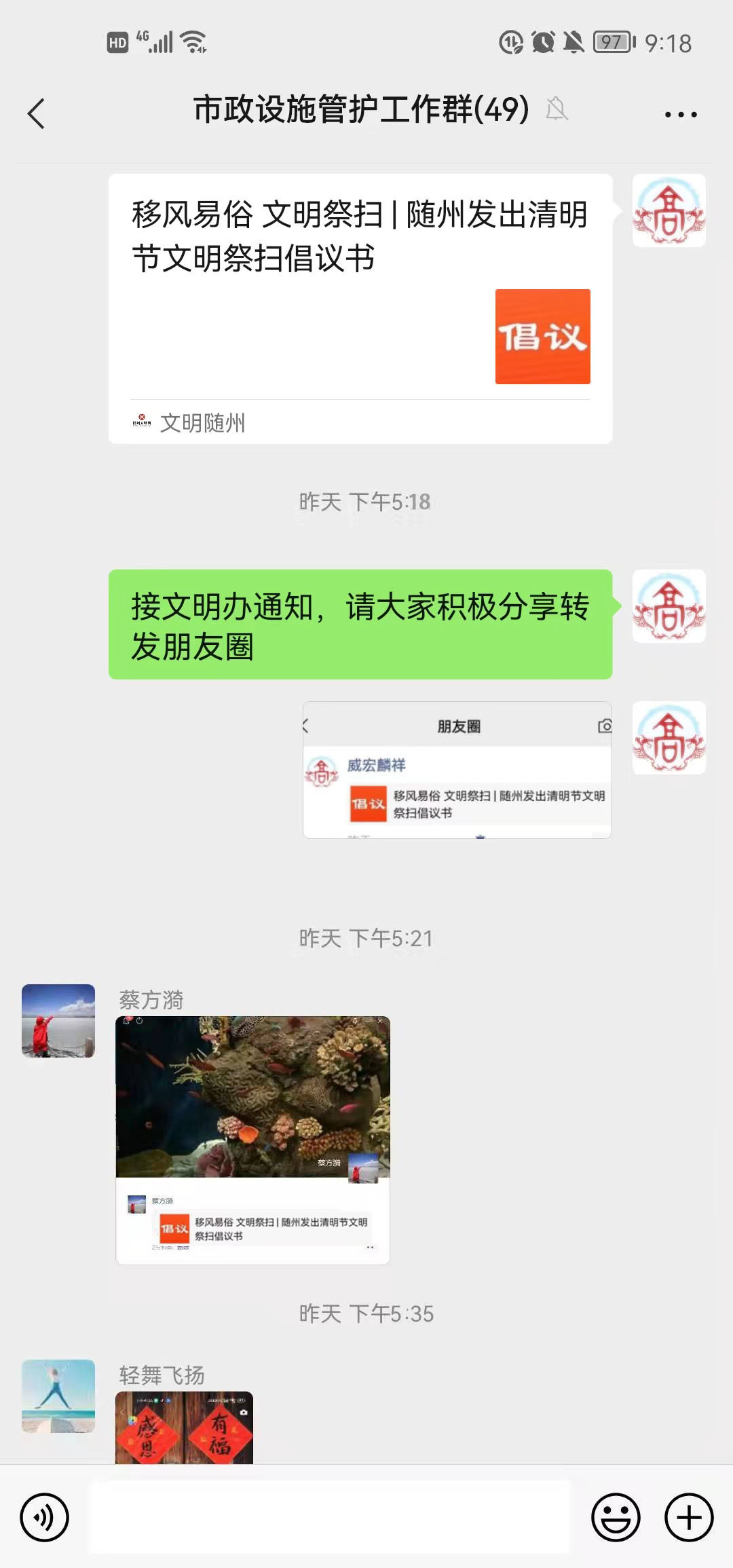View the 朋友圈 screenshot image
Viewport: 733px width, 1568px height.
[457, 770]
